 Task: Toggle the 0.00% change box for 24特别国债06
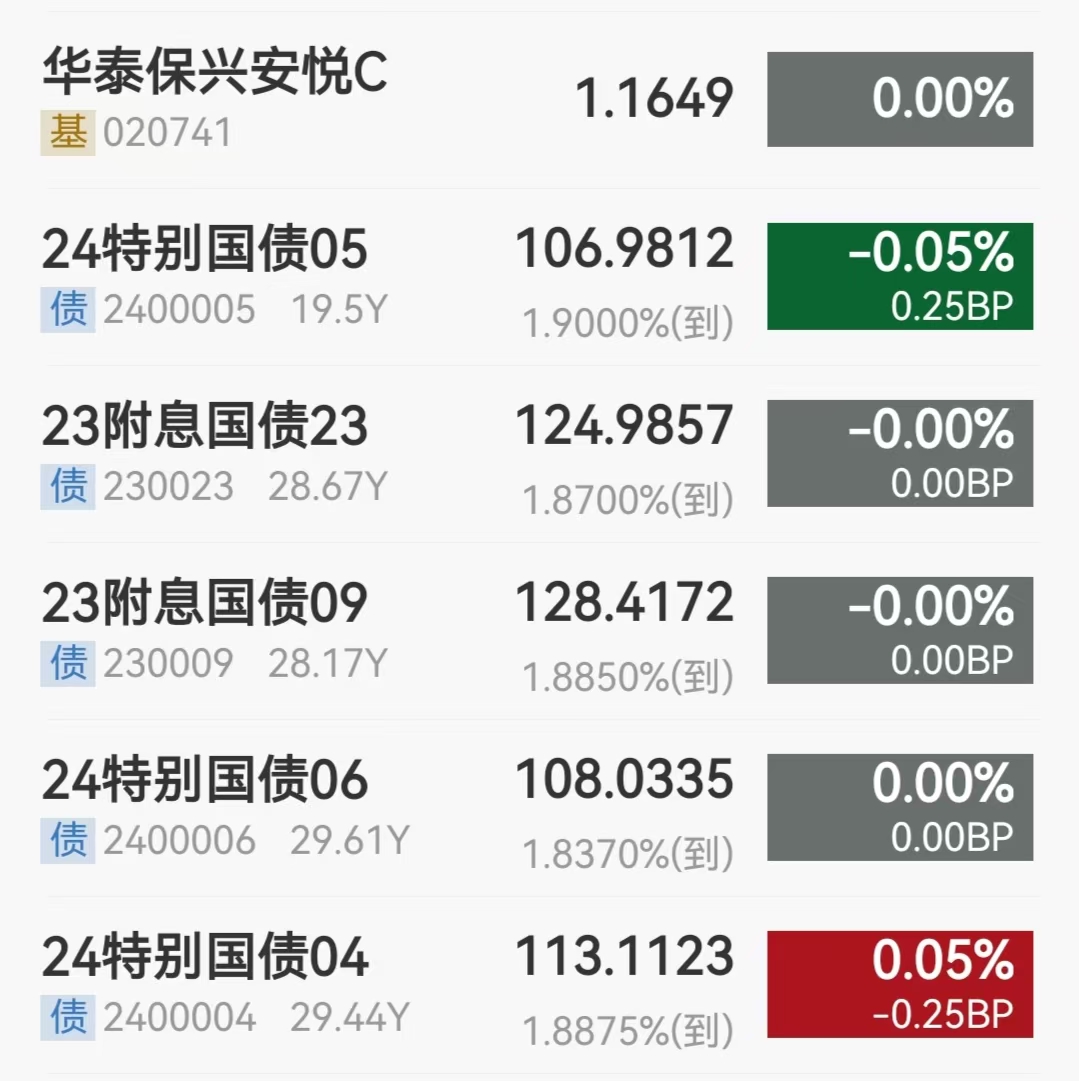(898, 806)
